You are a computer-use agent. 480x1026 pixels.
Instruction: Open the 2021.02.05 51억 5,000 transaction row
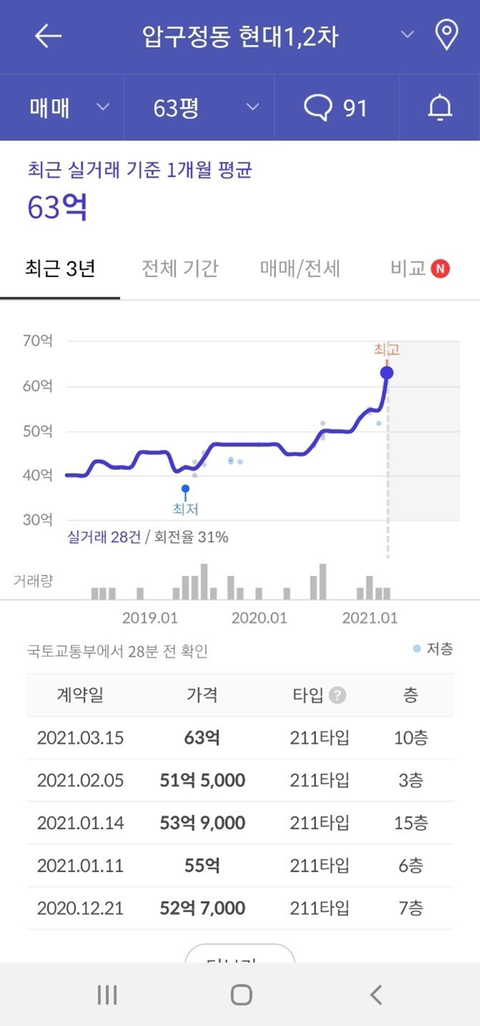coord(240,781)
